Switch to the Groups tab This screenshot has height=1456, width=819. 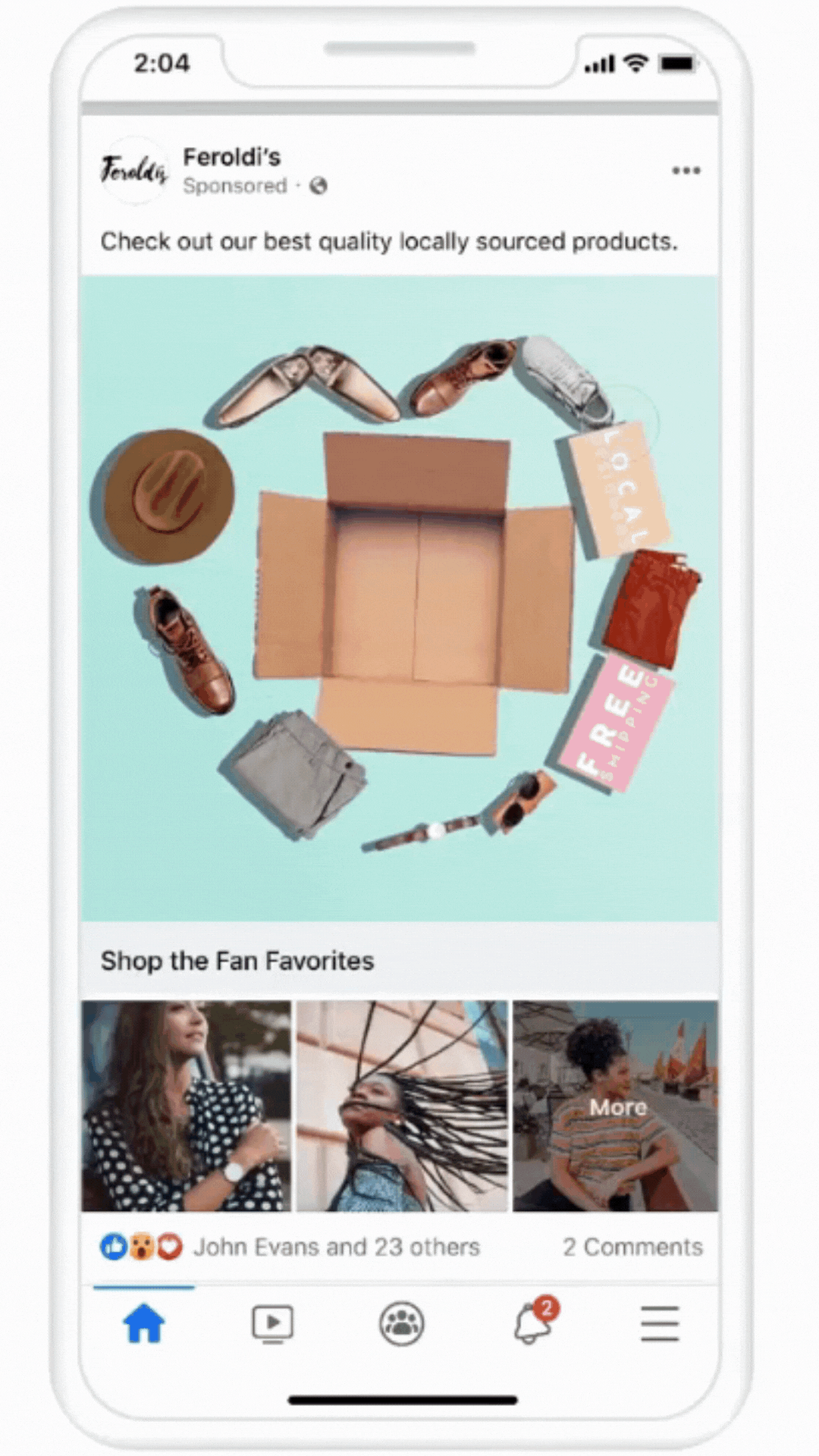coord(401,1324)
